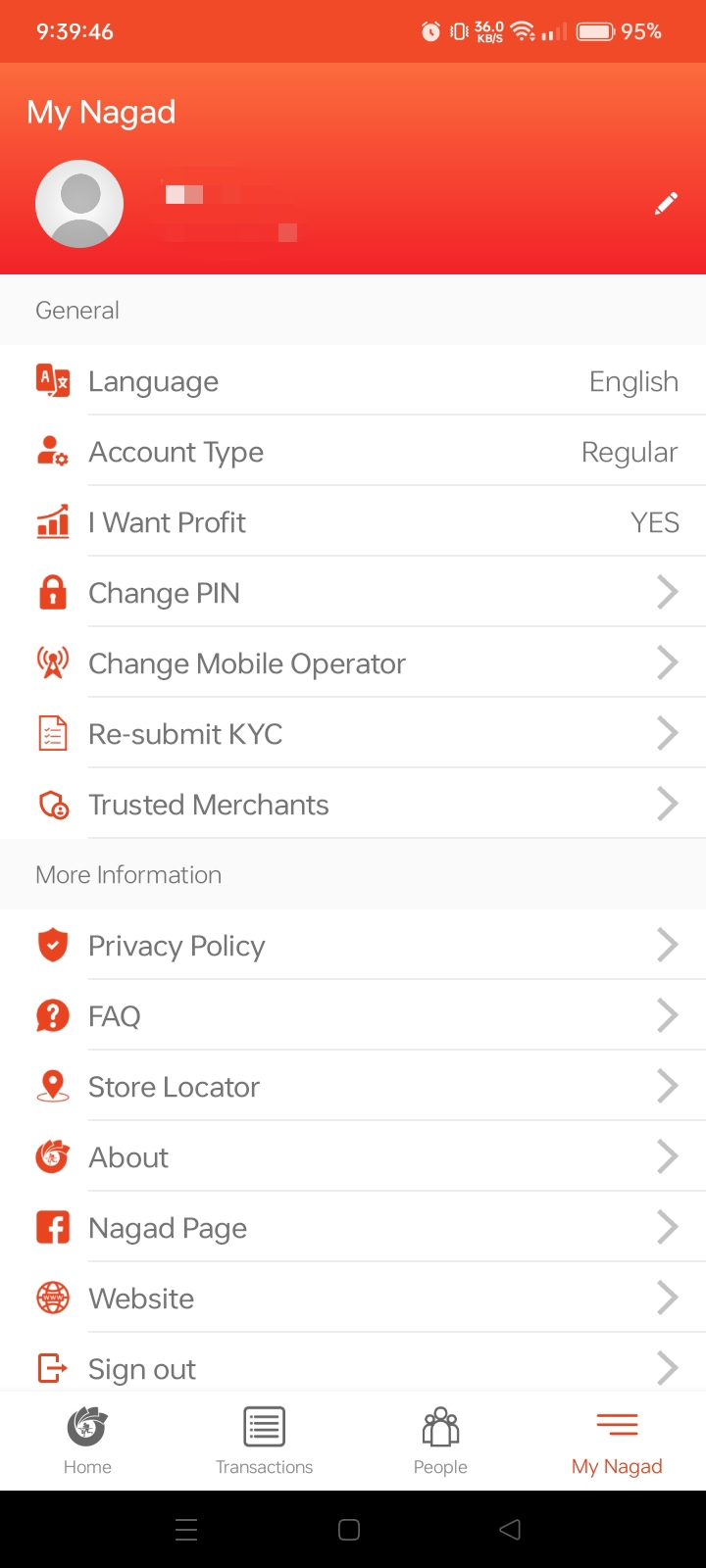Open Account Type row
This screenshot has width=706, height=1568.
[x=353, y=451]
